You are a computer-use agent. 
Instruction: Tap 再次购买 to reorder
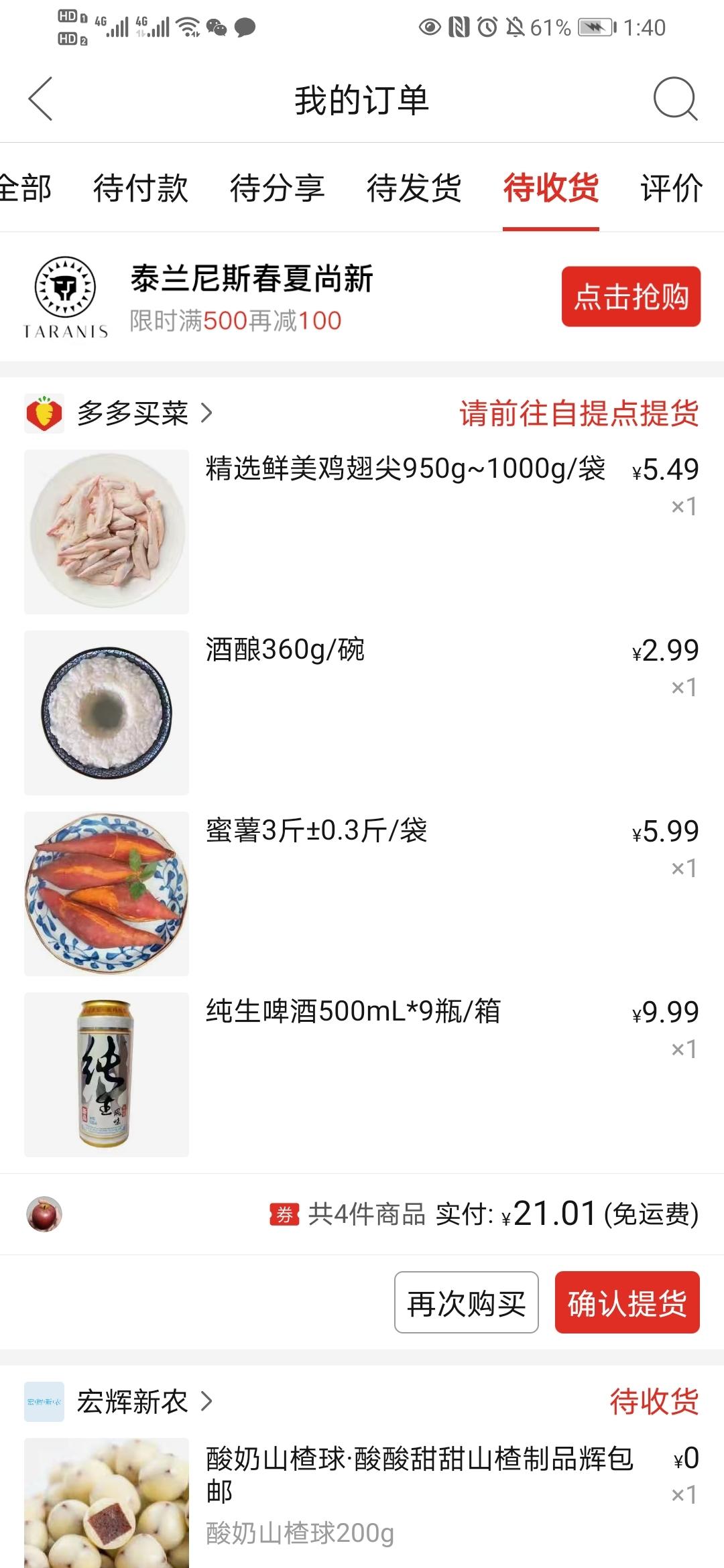click(x=466, y=1302)
